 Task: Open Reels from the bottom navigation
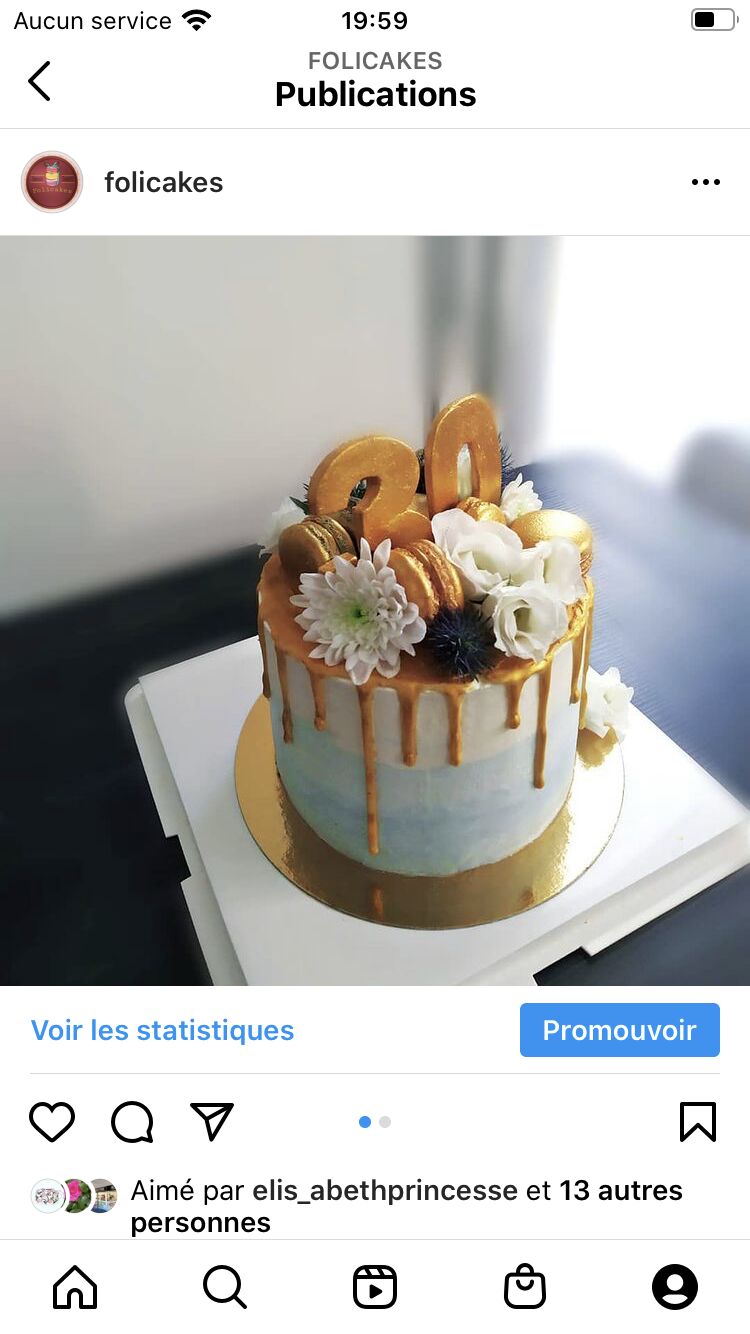375,1287
